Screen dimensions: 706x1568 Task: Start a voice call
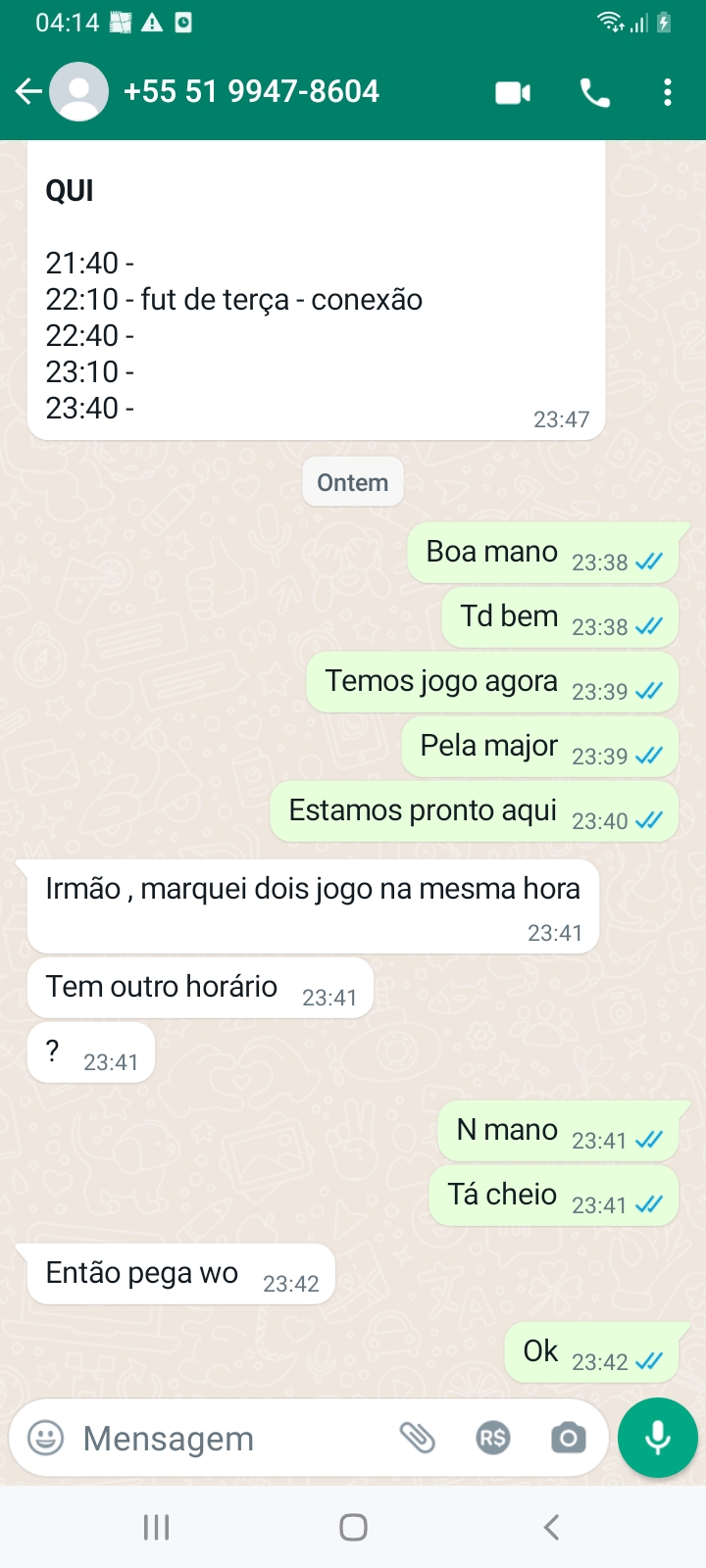(595, 93)
